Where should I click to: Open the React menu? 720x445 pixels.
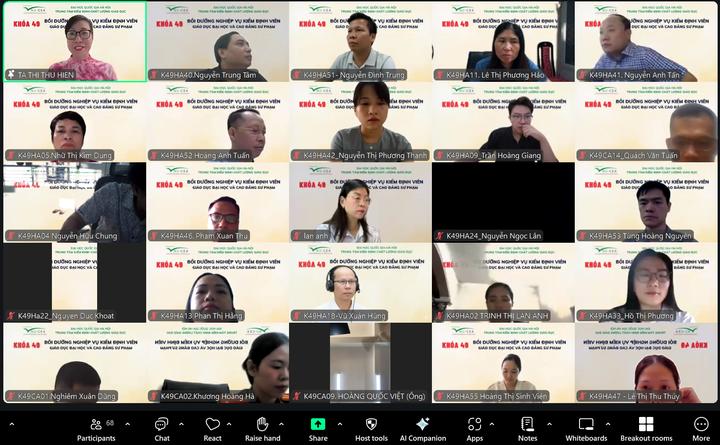212,427
